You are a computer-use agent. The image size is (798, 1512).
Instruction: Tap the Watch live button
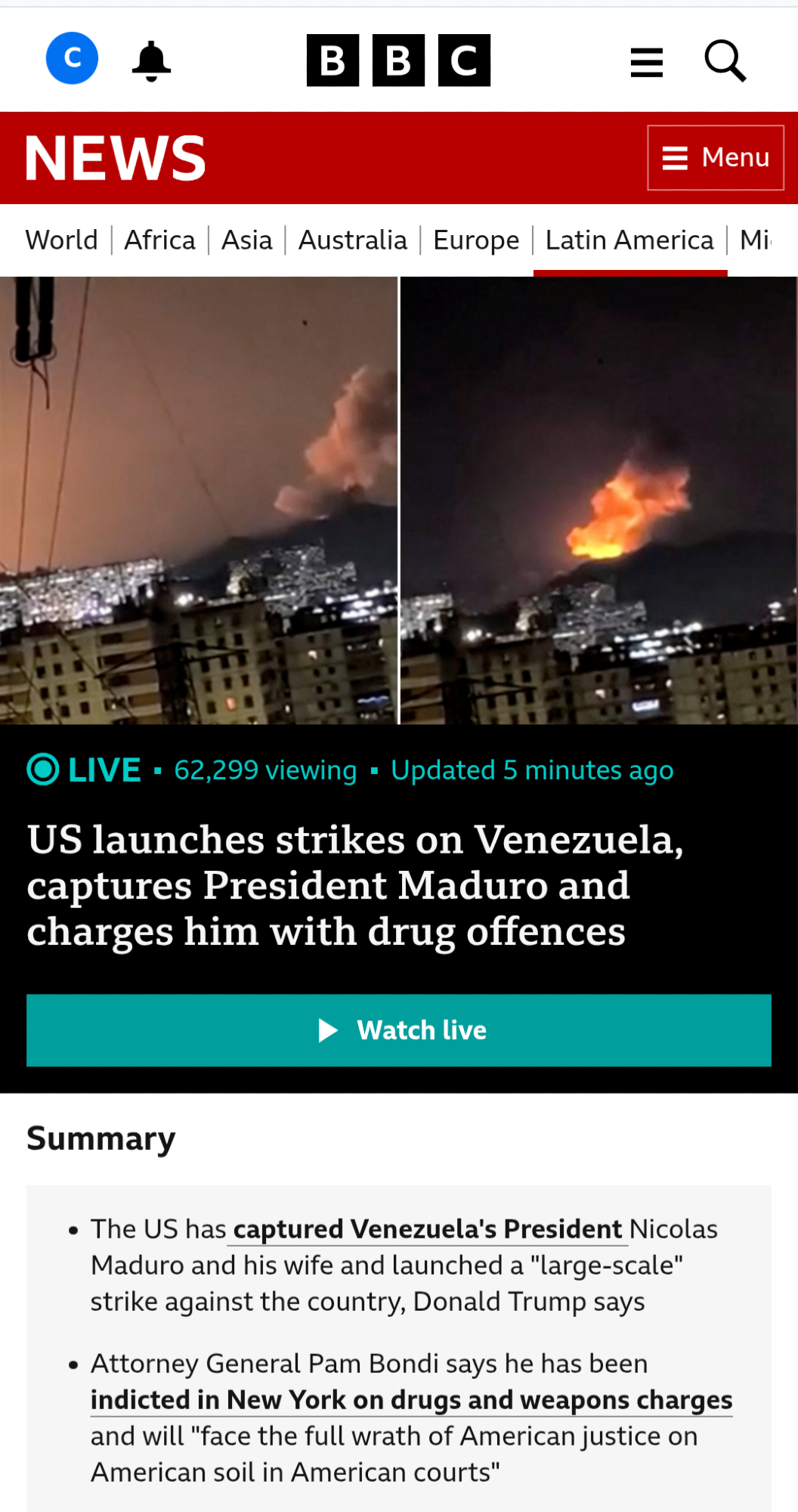[399, 1030]
